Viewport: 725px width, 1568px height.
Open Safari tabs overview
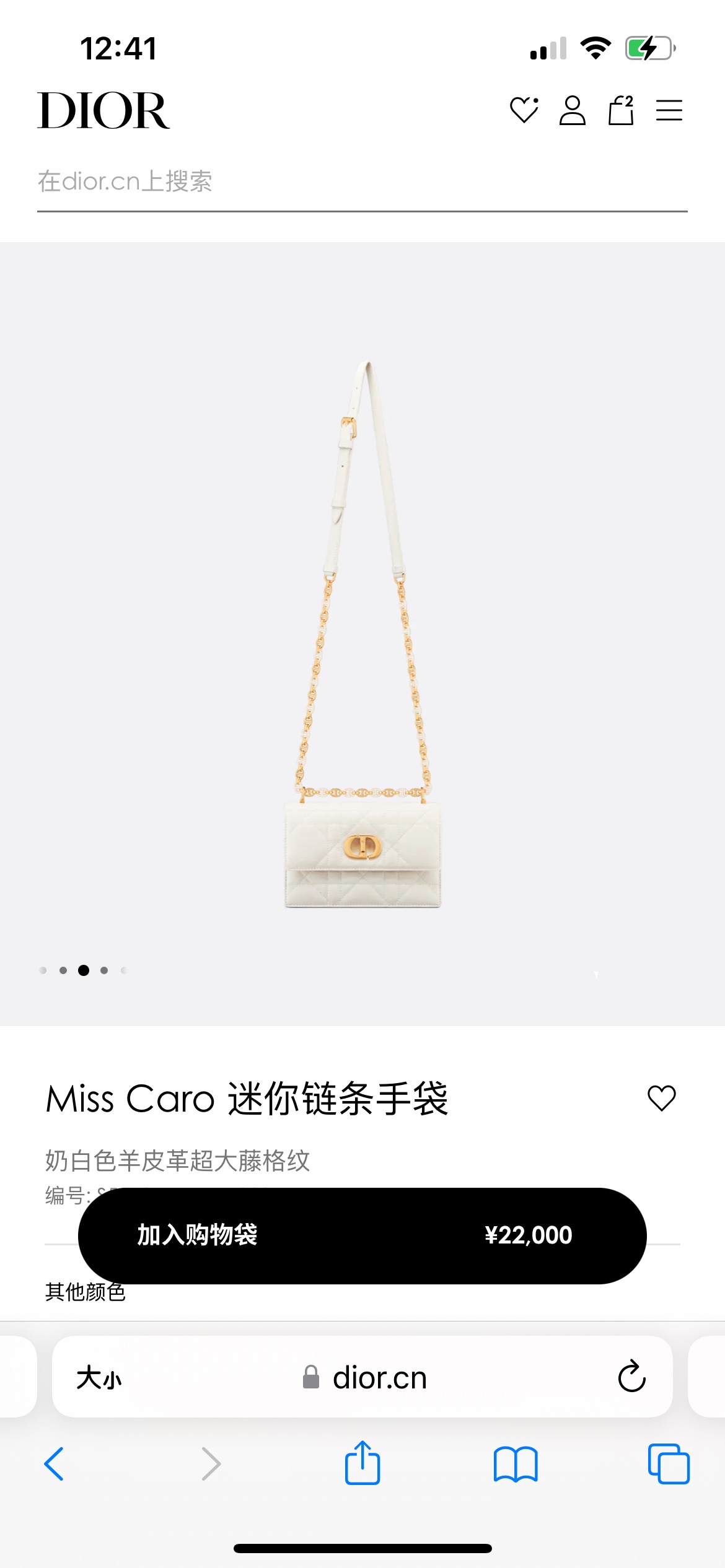coord(669,1464)
